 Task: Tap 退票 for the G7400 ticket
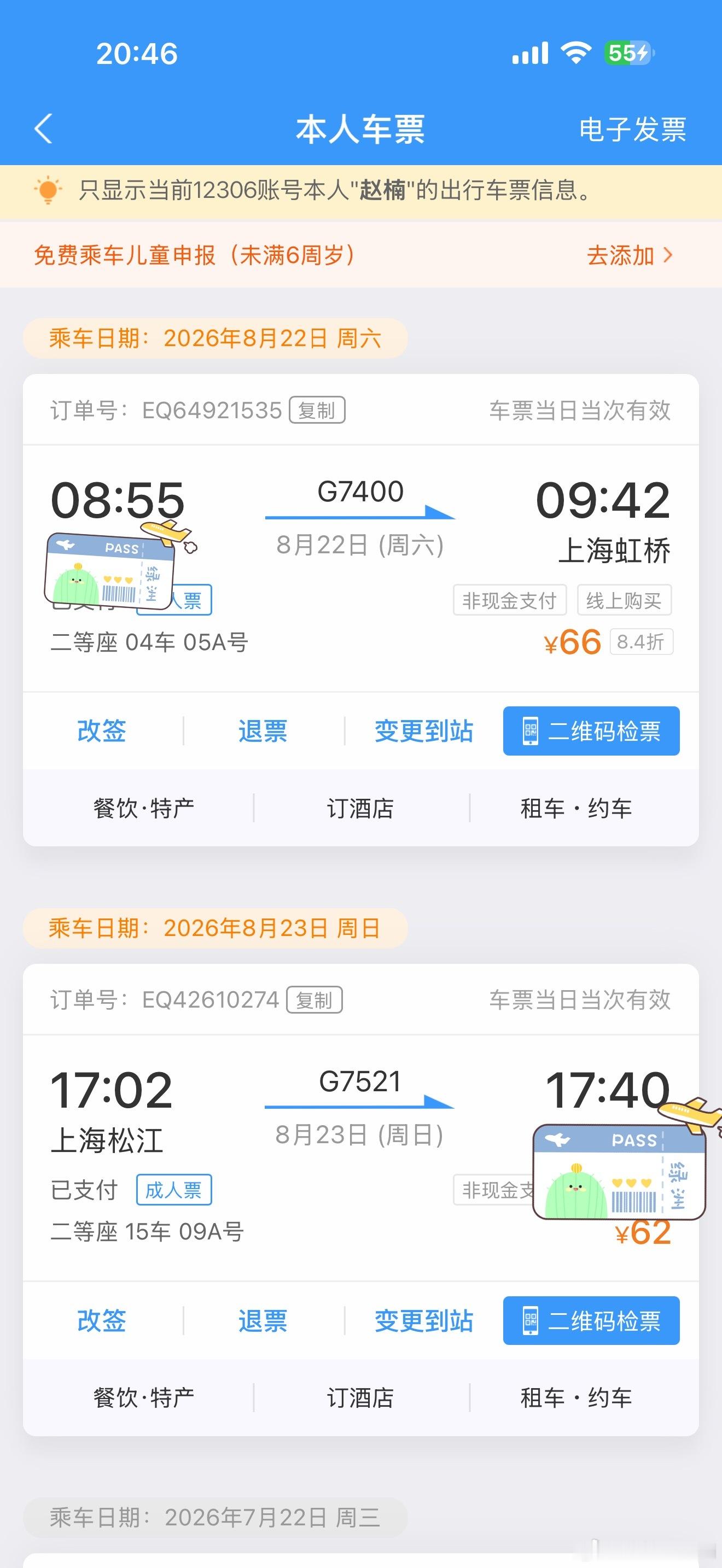(263, 731)
